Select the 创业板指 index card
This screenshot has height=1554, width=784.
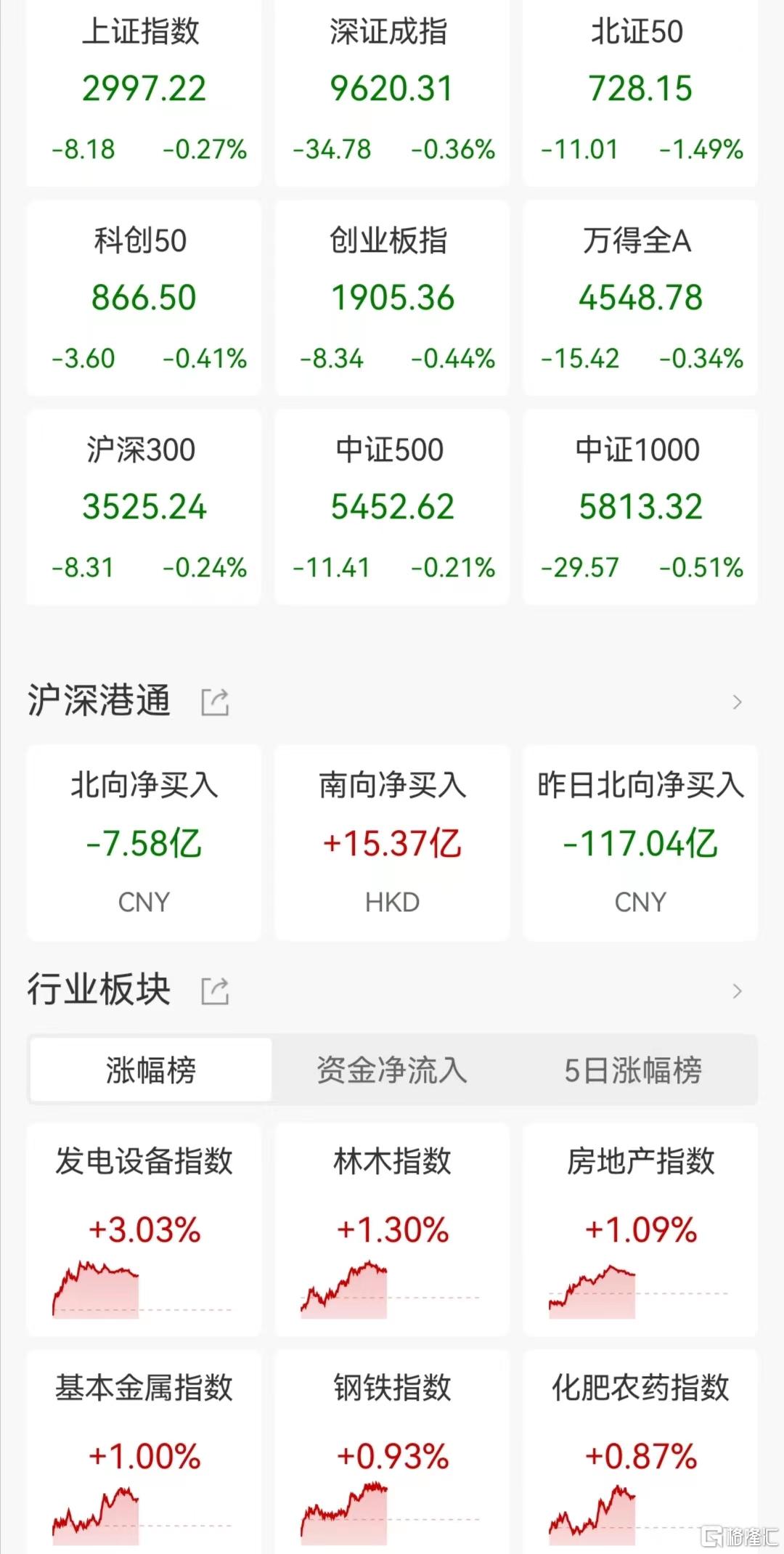pos(392,298)
